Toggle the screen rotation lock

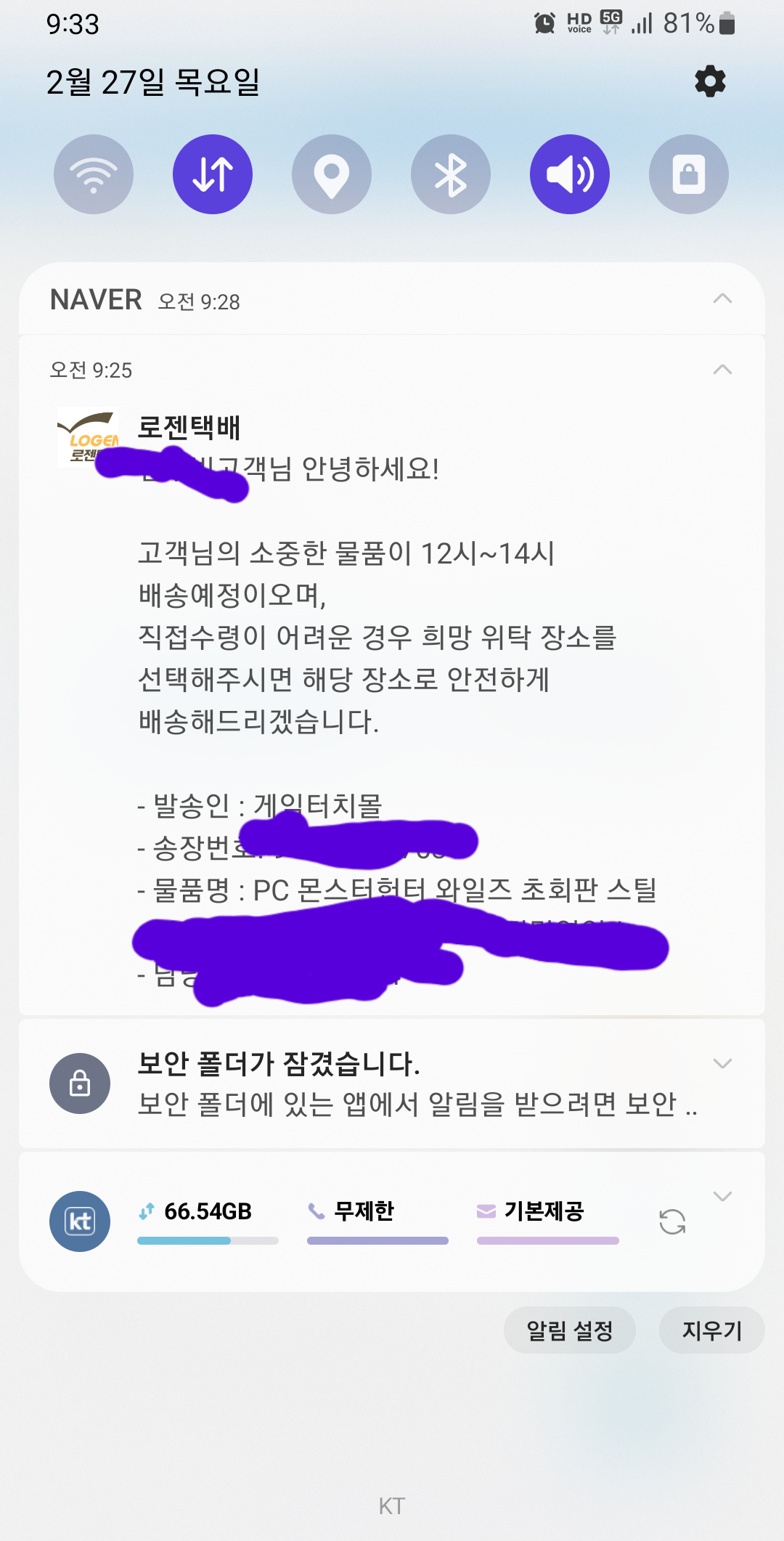pos(689,174)
